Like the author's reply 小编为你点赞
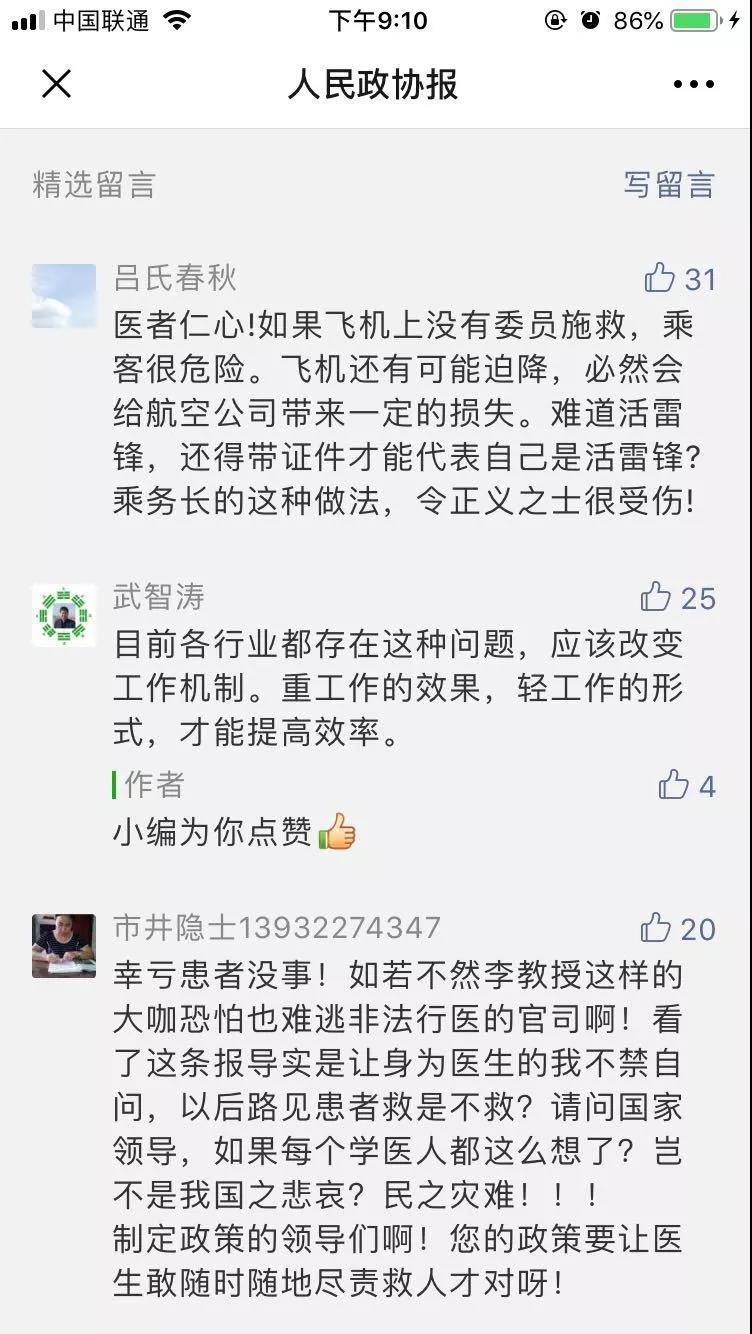The height and width of the screenshot is (1334, 752). click(674, 785)
